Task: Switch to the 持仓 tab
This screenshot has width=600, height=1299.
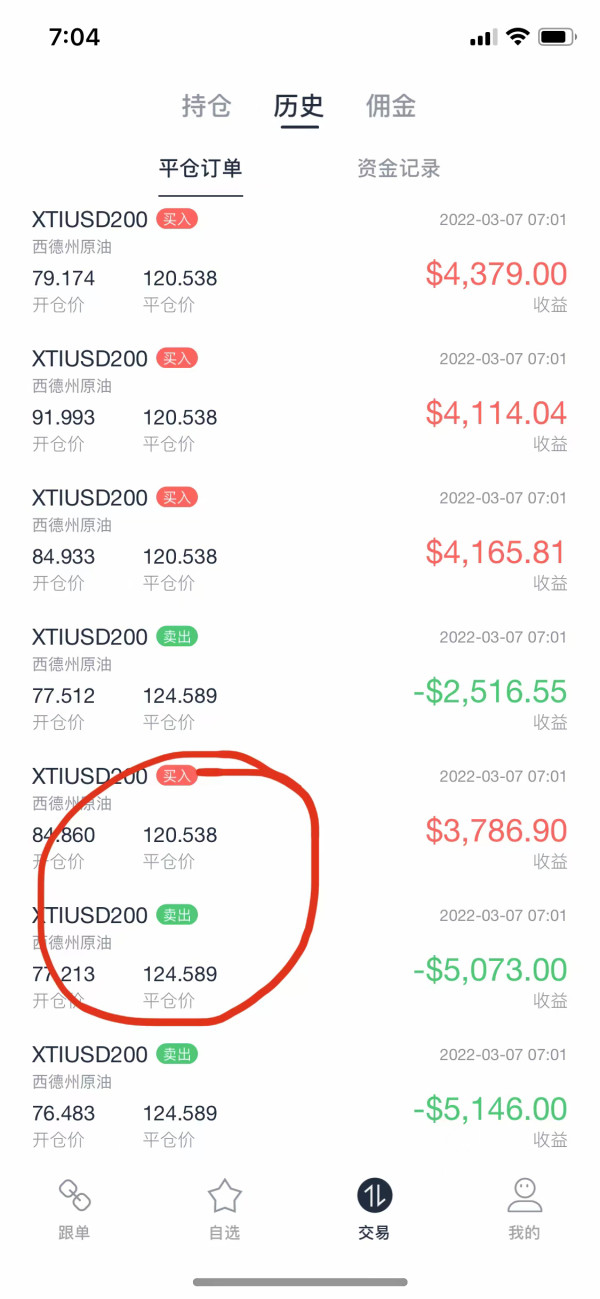Action: (207, 106)
